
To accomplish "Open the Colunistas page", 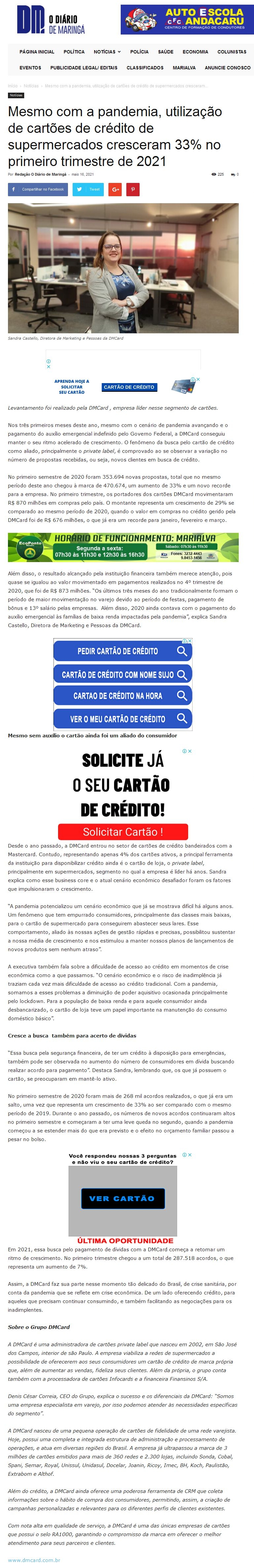I will tap(231, 52).
